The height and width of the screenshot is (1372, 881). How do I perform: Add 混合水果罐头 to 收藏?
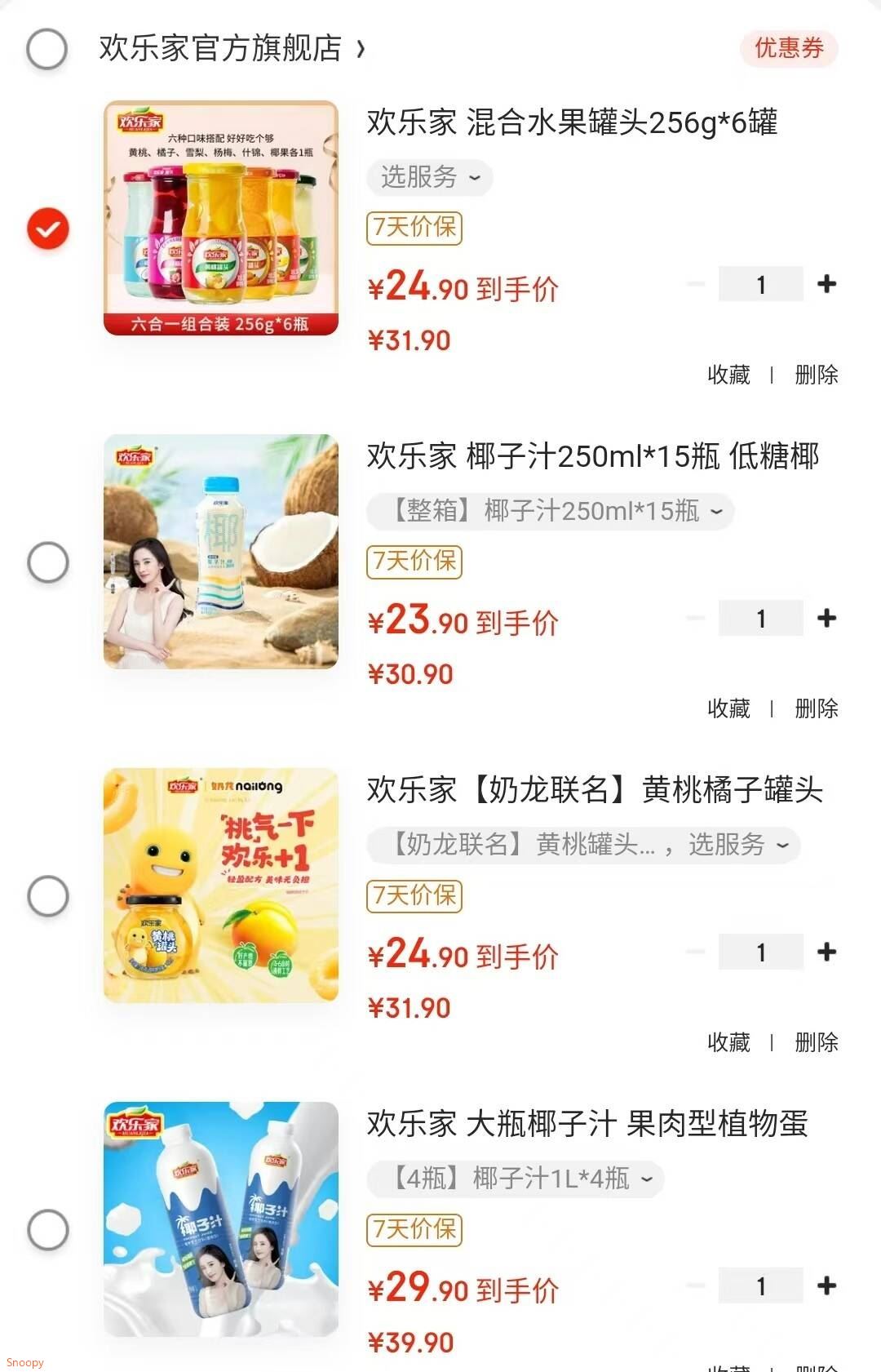point(728,375)
